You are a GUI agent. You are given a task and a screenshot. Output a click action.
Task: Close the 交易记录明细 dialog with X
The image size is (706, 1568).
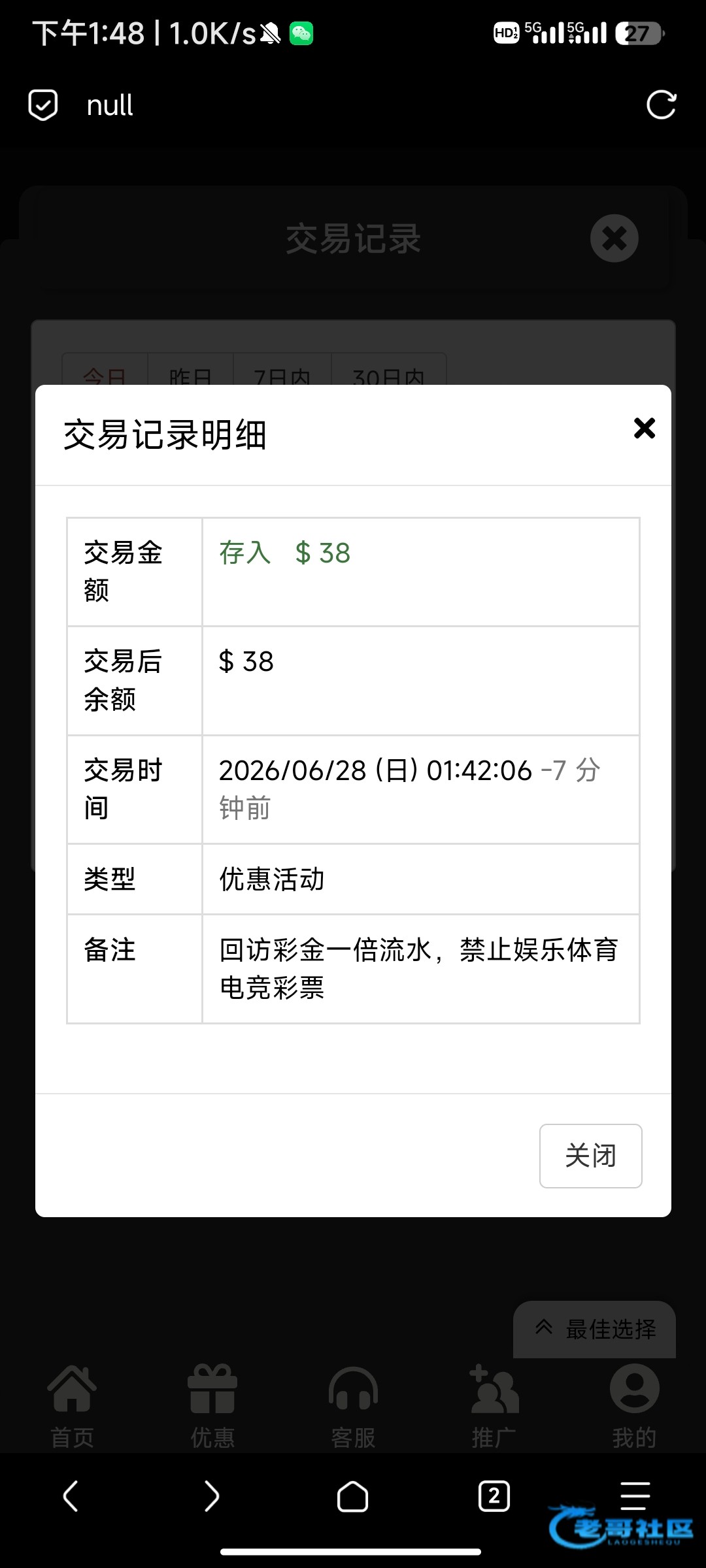tap(645, 429)
